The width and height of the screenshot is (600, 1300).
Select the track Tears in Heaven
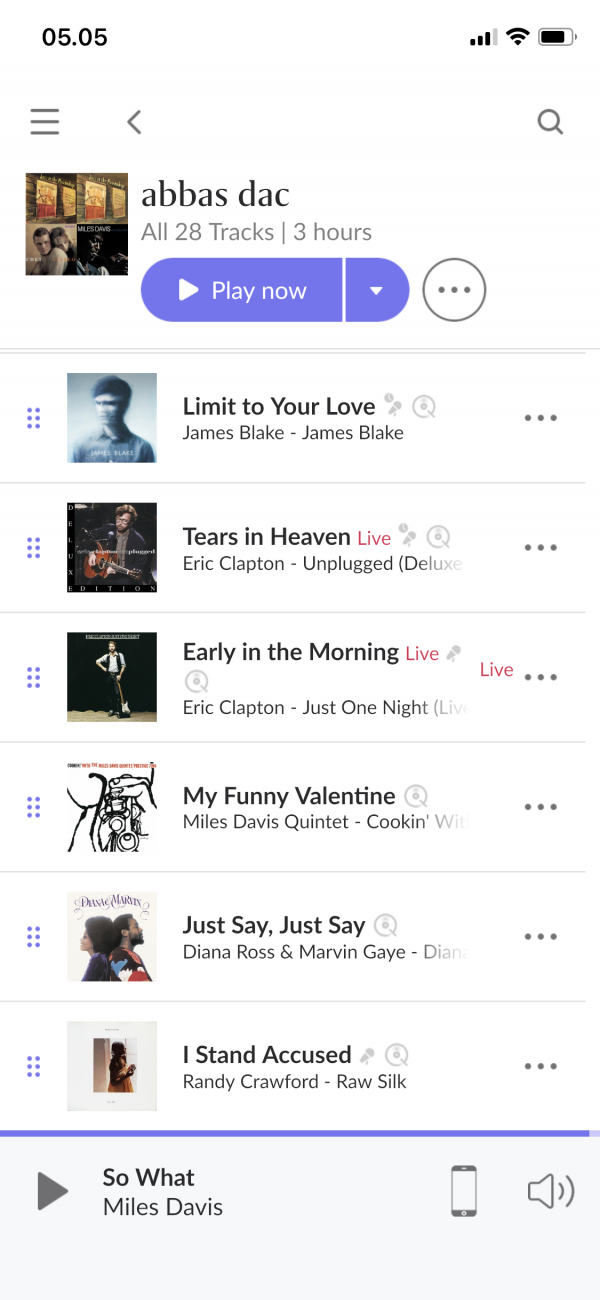266,537
